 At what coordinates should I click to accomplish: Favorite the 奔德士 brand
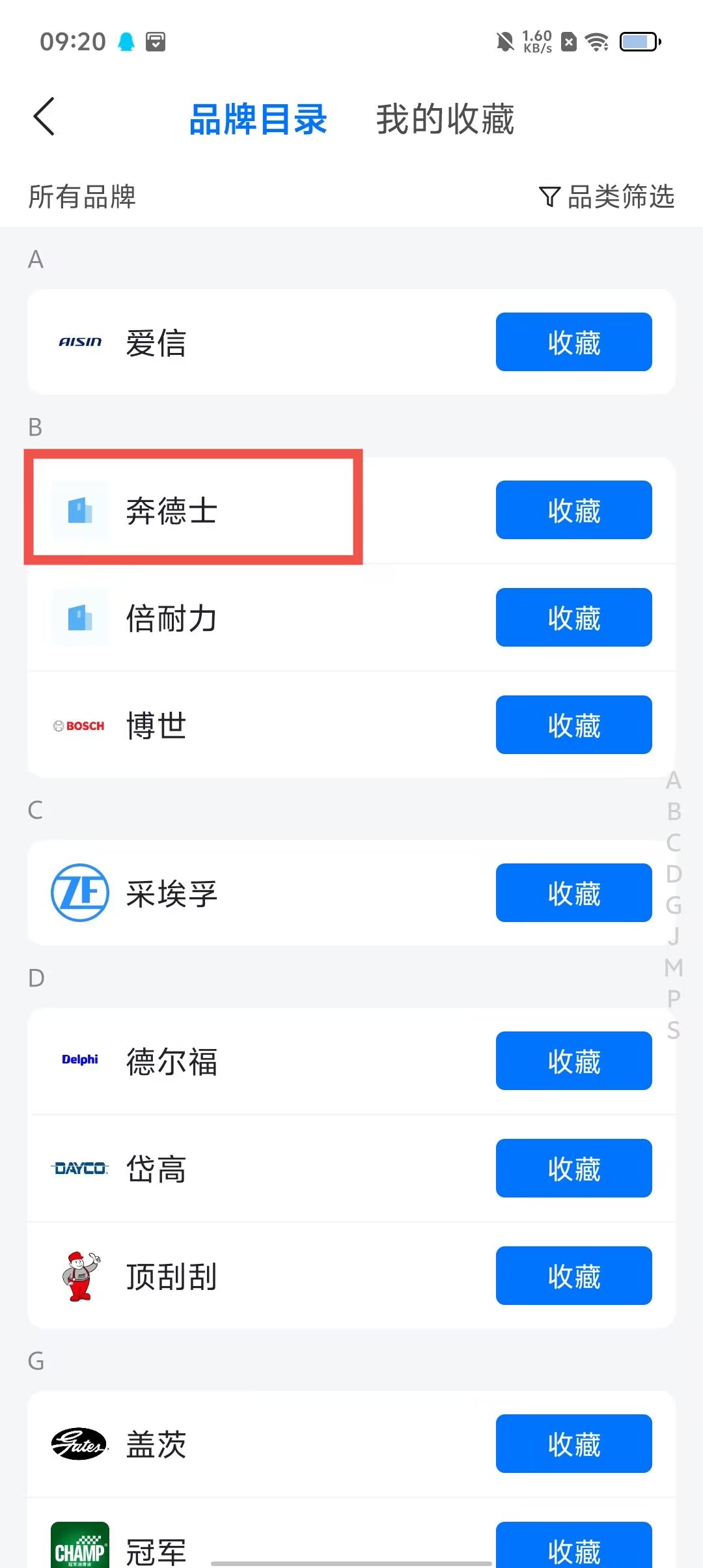pos(573,510)
